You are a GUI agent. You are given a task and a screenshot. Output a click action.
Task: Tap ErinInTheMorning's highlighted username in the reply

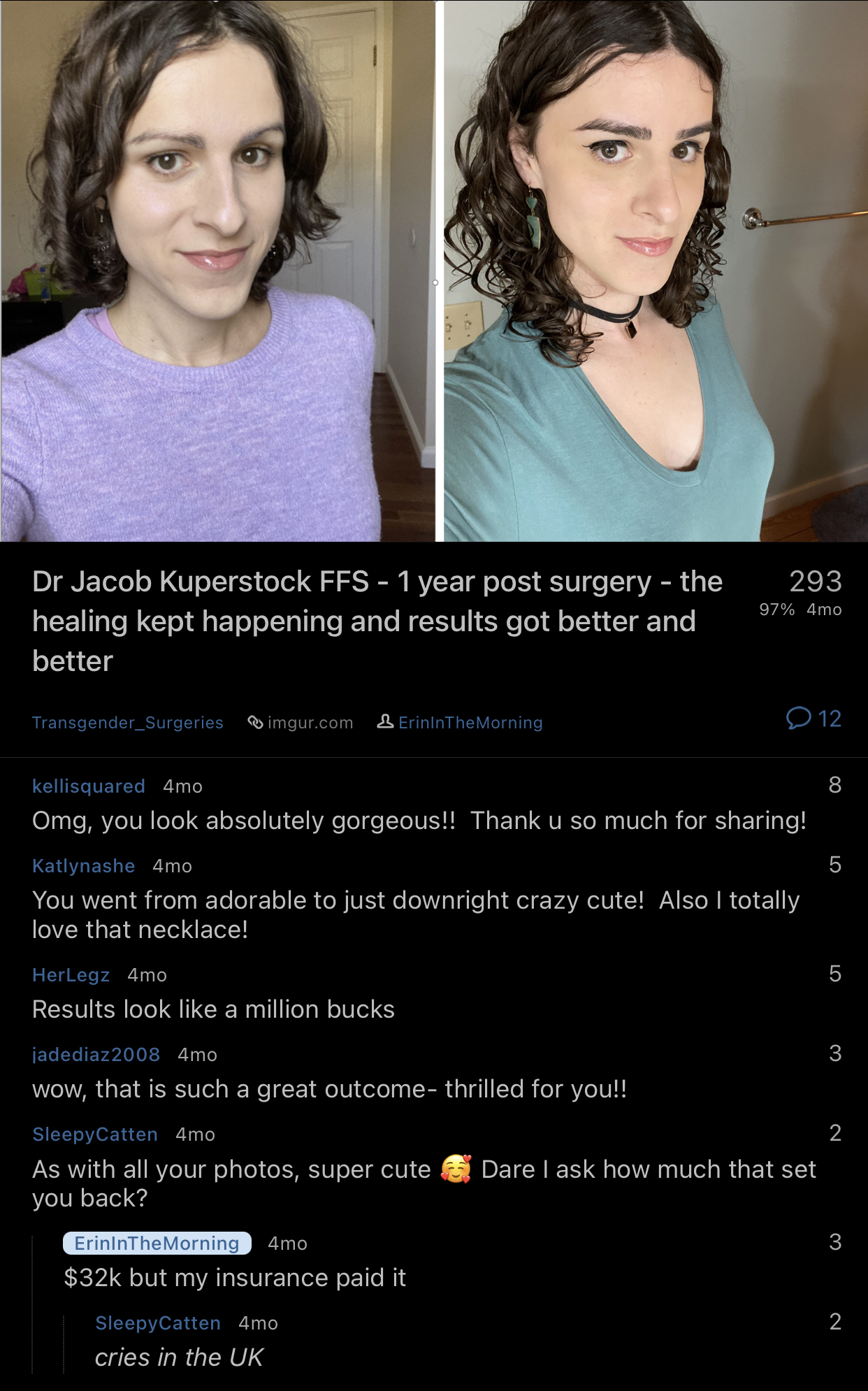click(x=157, y=1244)
